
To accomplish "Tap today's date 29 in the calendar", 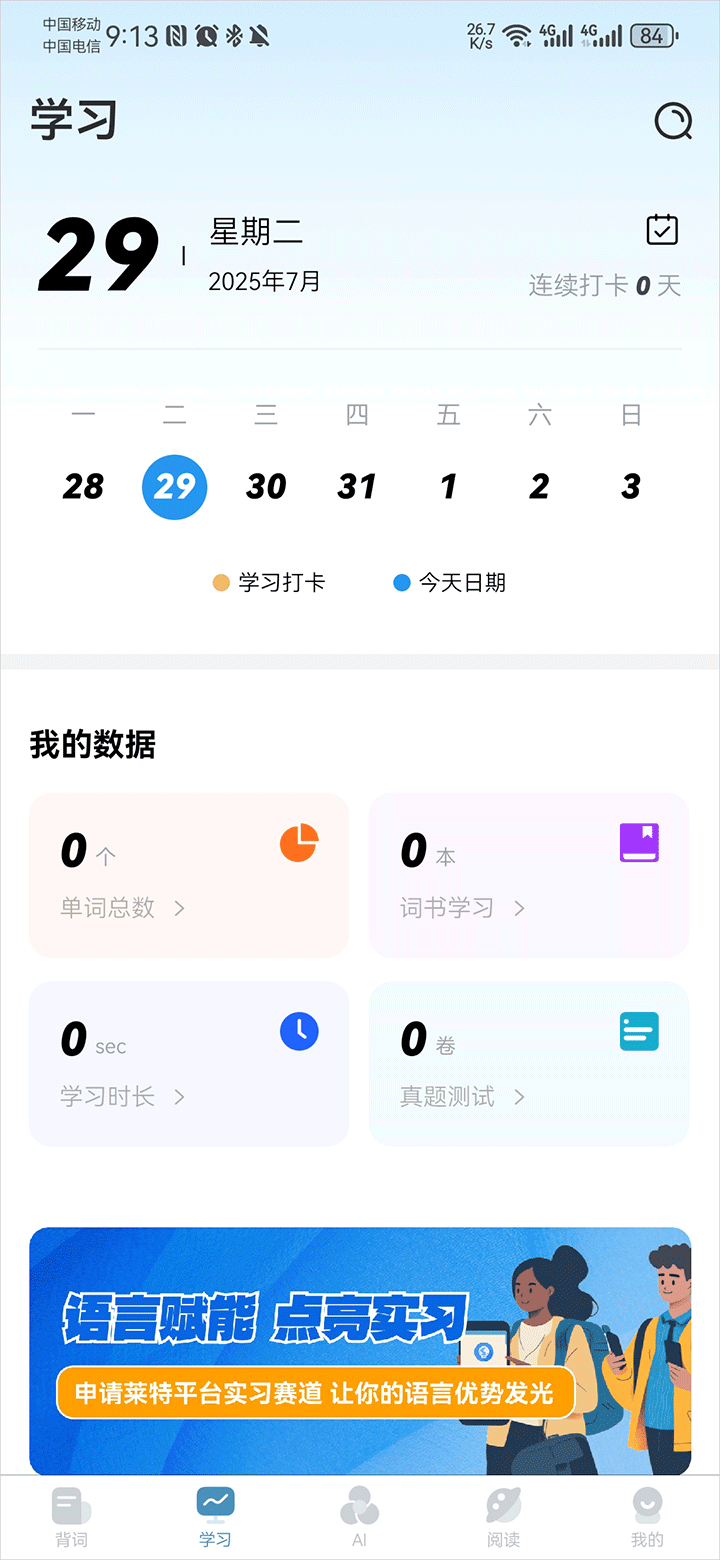I will [175, 487].
